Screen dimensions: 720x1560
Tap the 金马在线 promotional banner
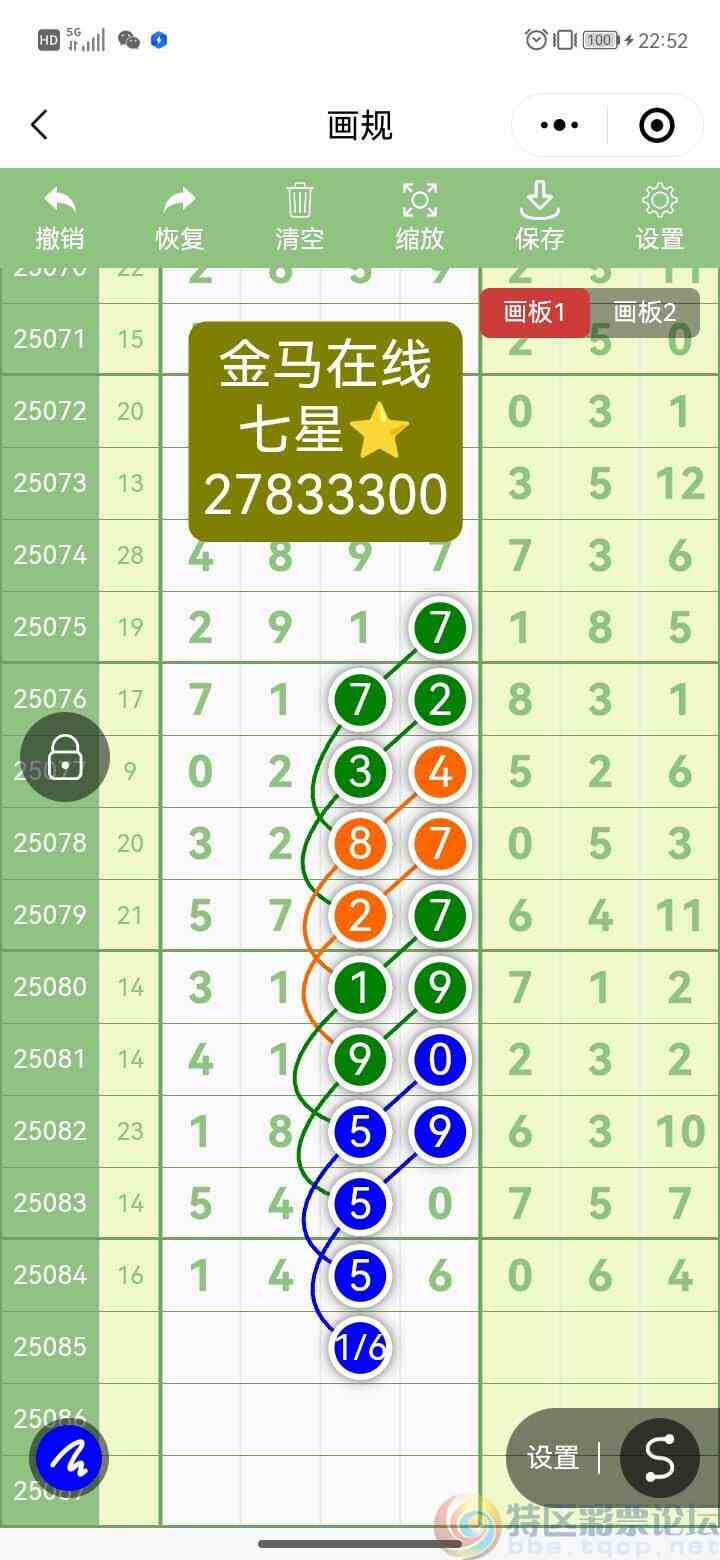[326, 430]
